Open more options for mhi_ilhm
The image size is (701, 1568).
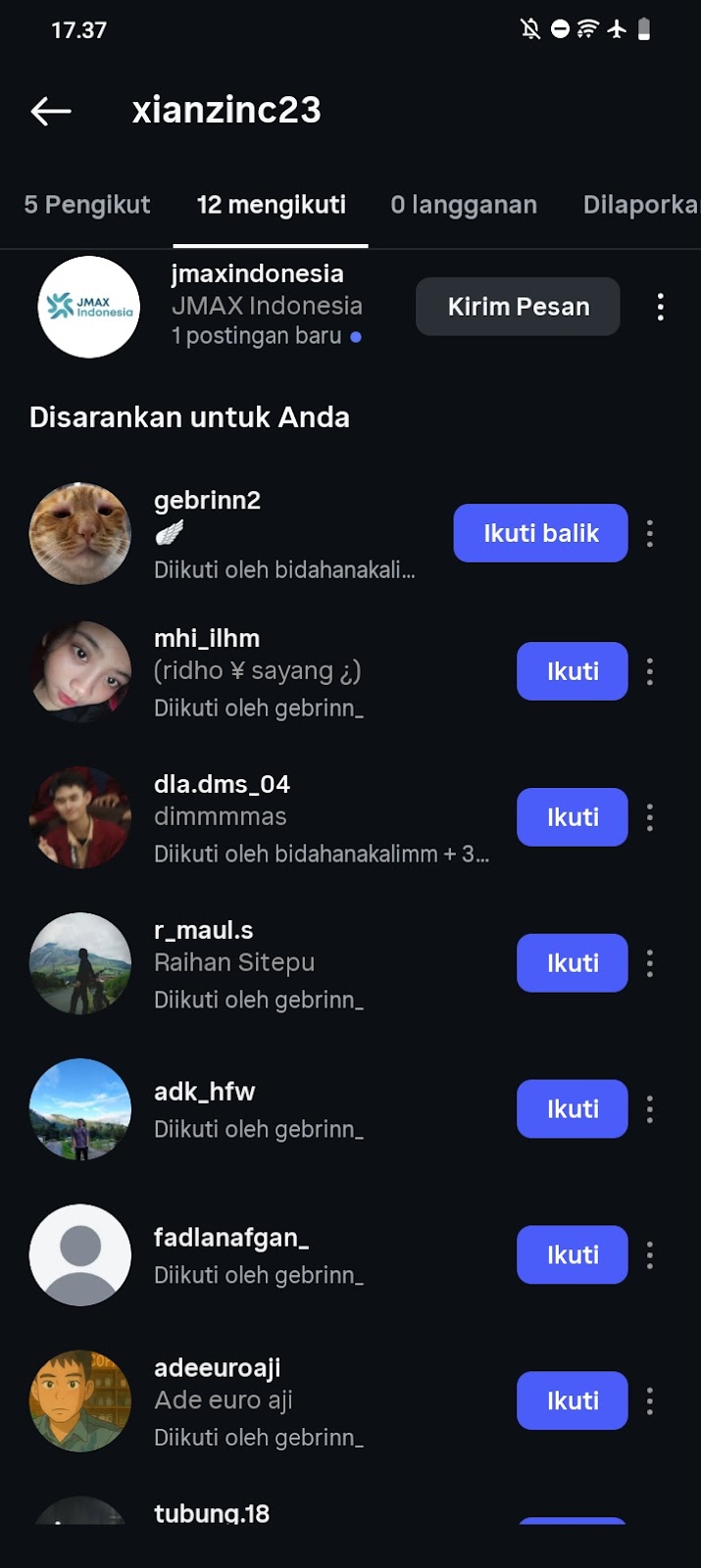point(649,671)
